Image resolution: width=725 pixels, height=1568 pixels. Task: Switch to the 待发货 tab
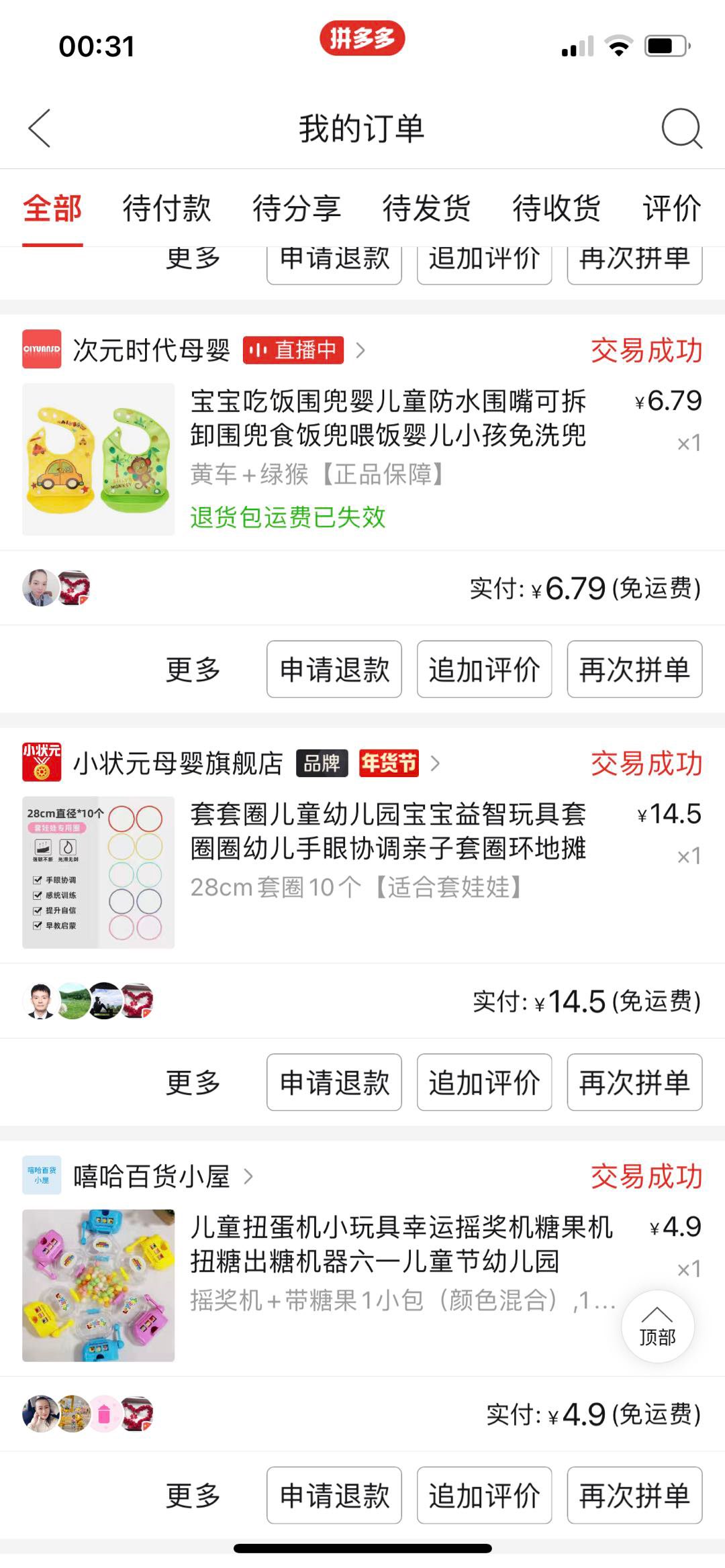coord(426,207)
